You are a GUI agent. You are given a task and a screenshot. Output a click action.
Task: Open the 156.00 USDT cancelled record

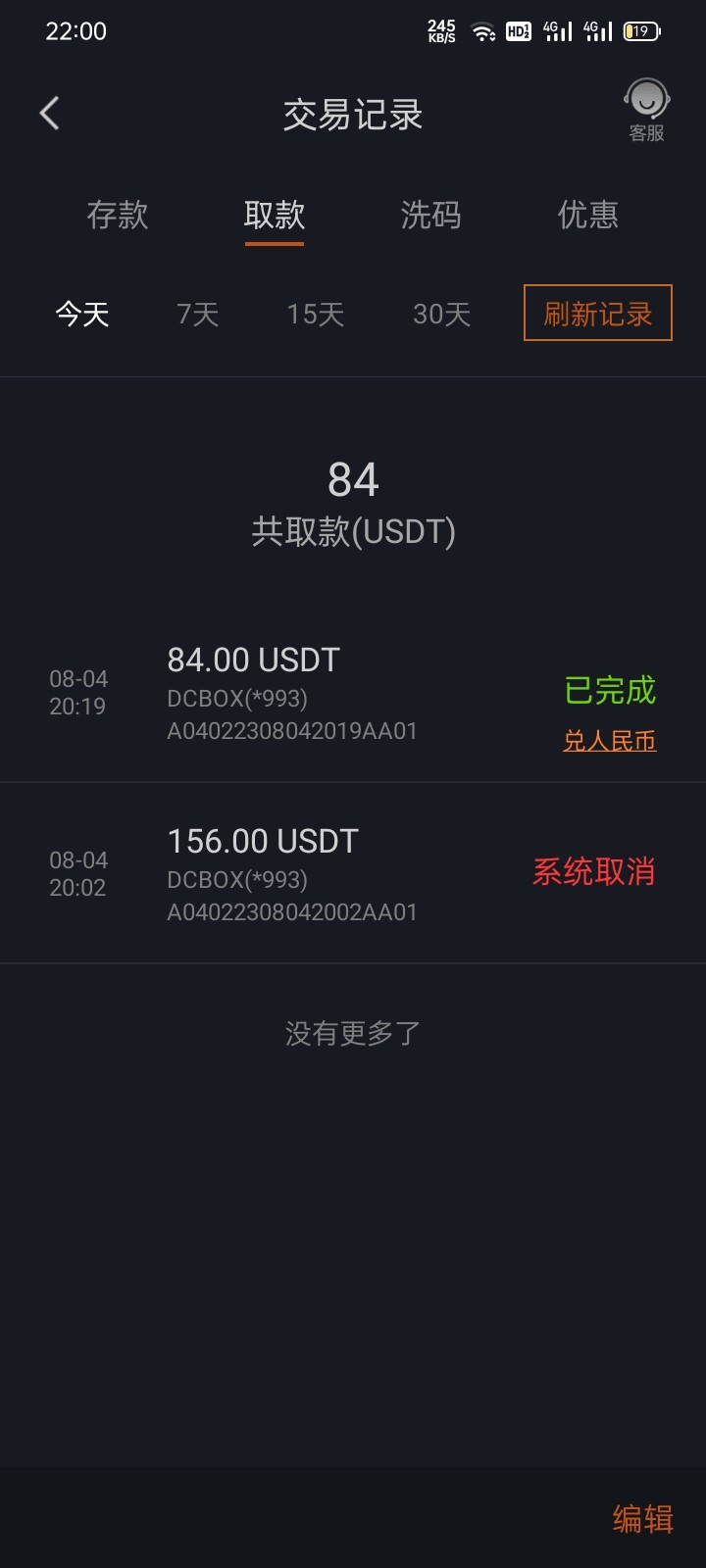pyautogui.click(x=294, y=874)
